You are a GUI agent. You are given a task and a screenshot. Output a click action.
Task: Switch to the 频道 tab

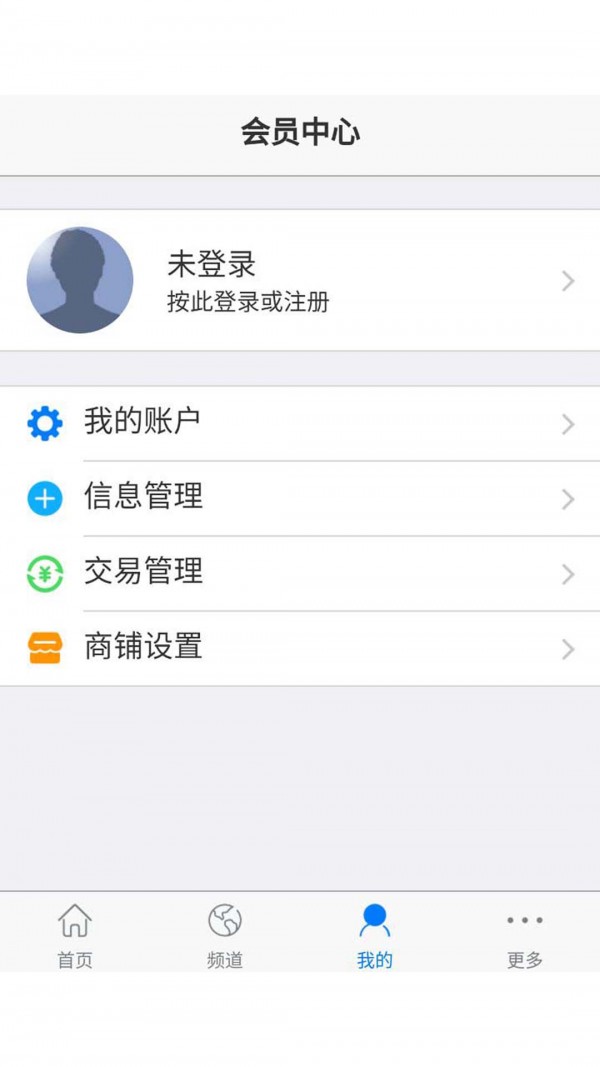pyautogui.click(x=225, y=935)
